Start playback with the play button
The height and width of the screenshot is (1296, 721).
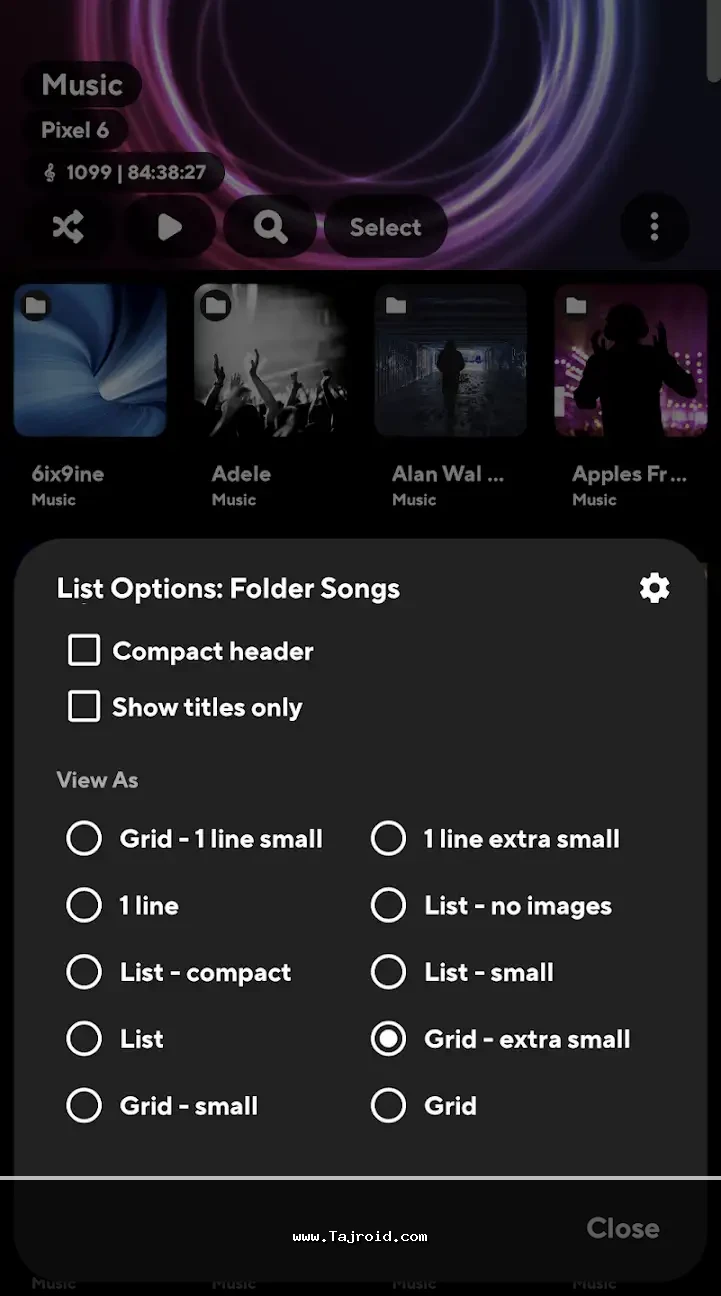click(170, 228)
